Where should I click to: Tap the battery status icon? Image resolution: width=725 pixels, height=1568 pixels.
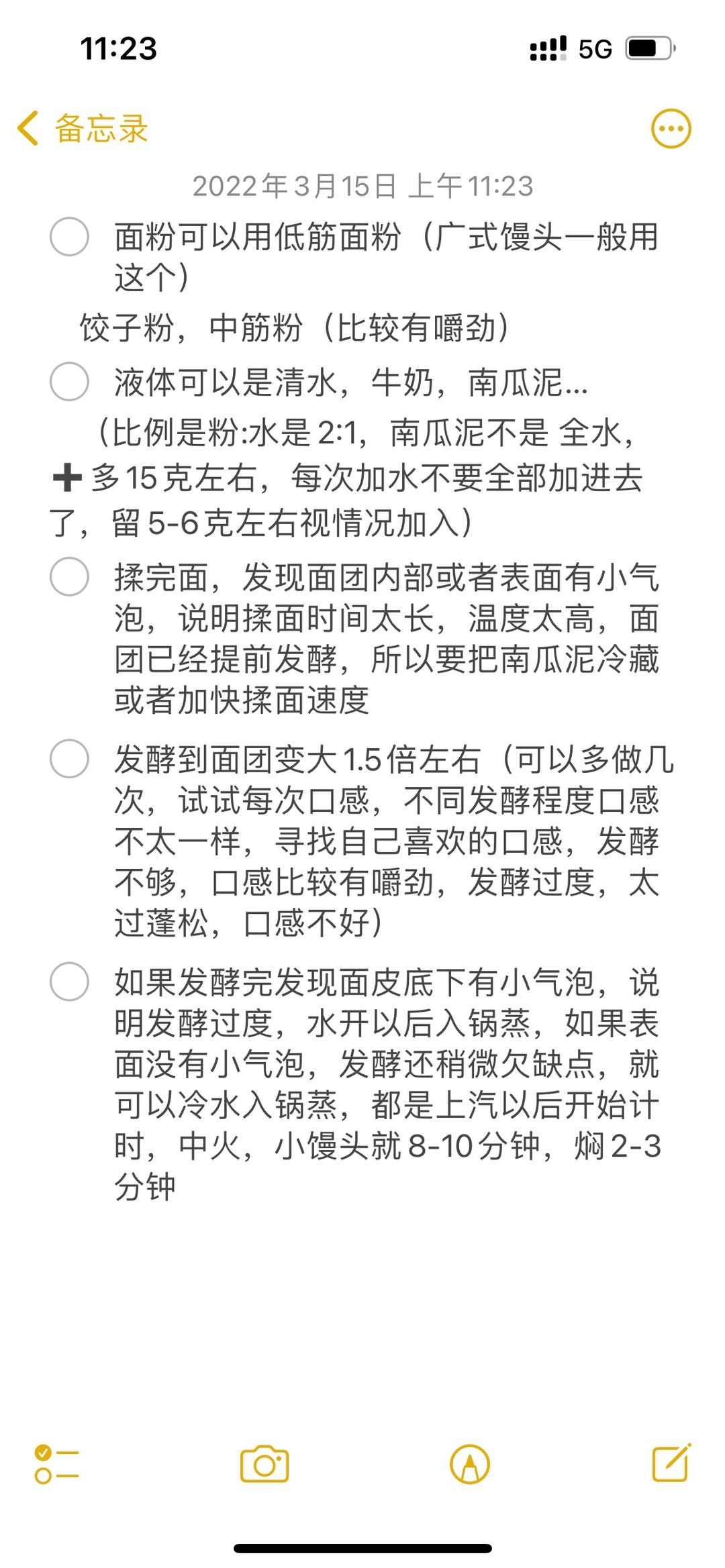[648, 47]
